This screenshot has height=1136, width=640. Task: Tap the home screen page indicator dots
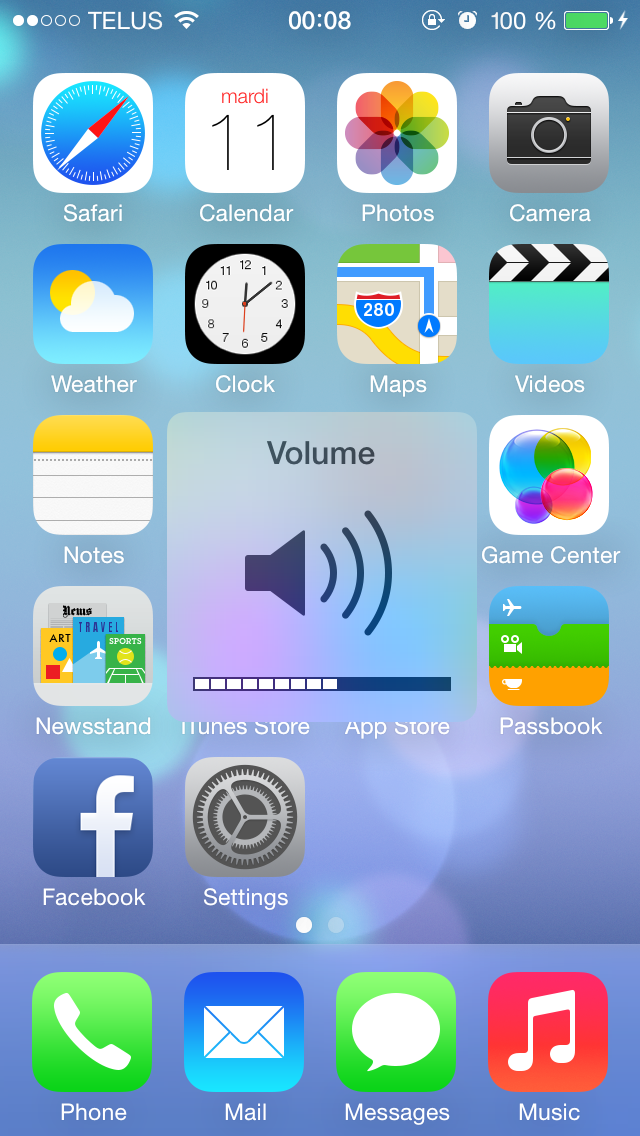(320, 925)
